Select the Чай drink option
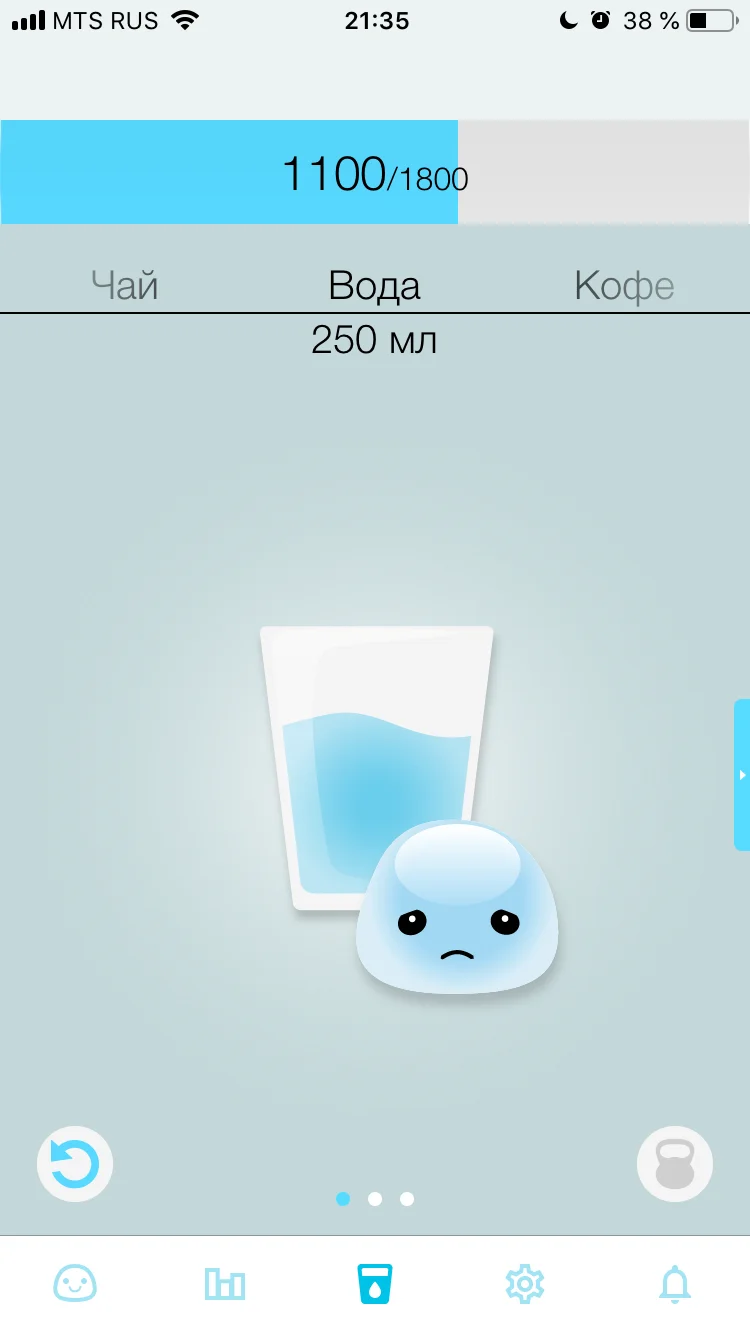This screenshot has width=750, height=1334. (124, 286)
